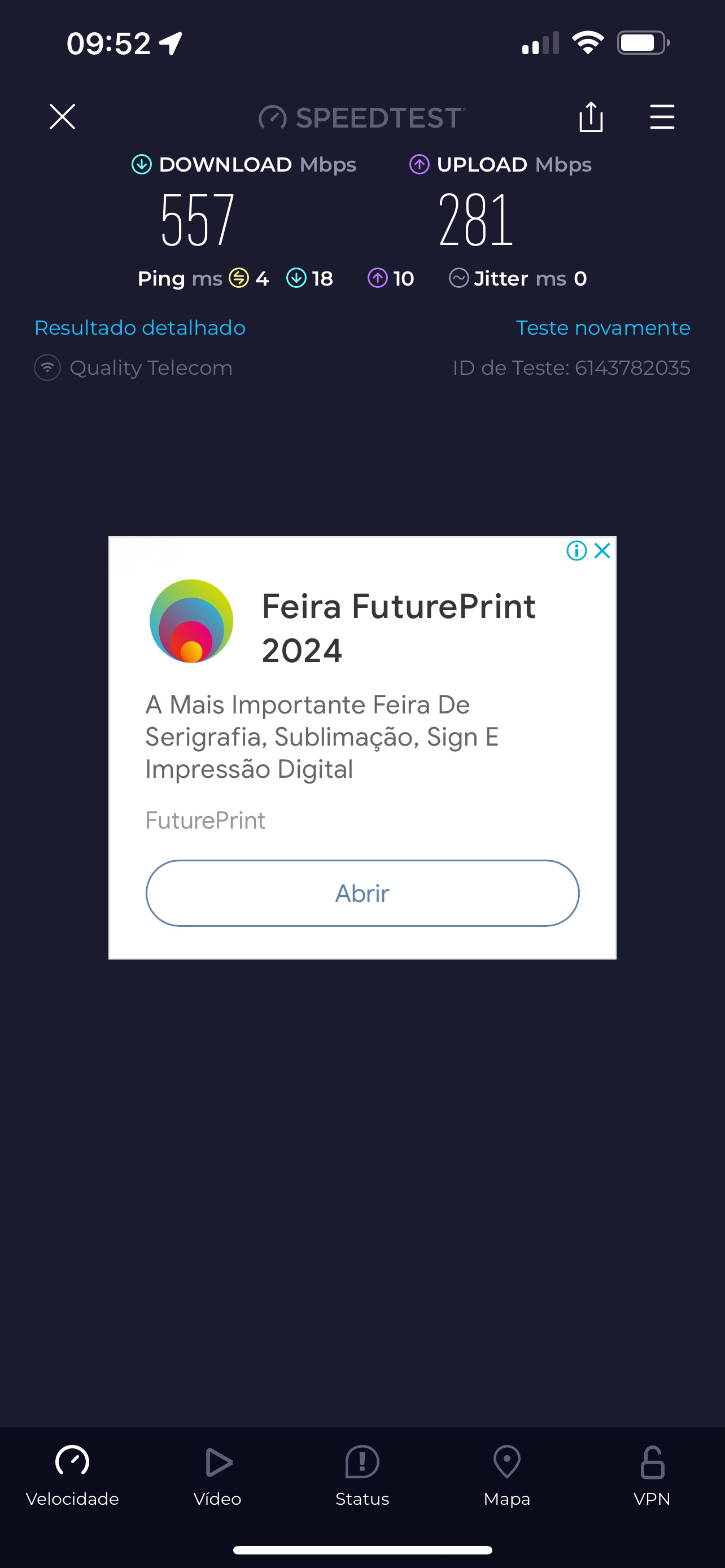This screenshot has width=725, height=1568.
Task: View ad info icon
Action: pos(576,551)
